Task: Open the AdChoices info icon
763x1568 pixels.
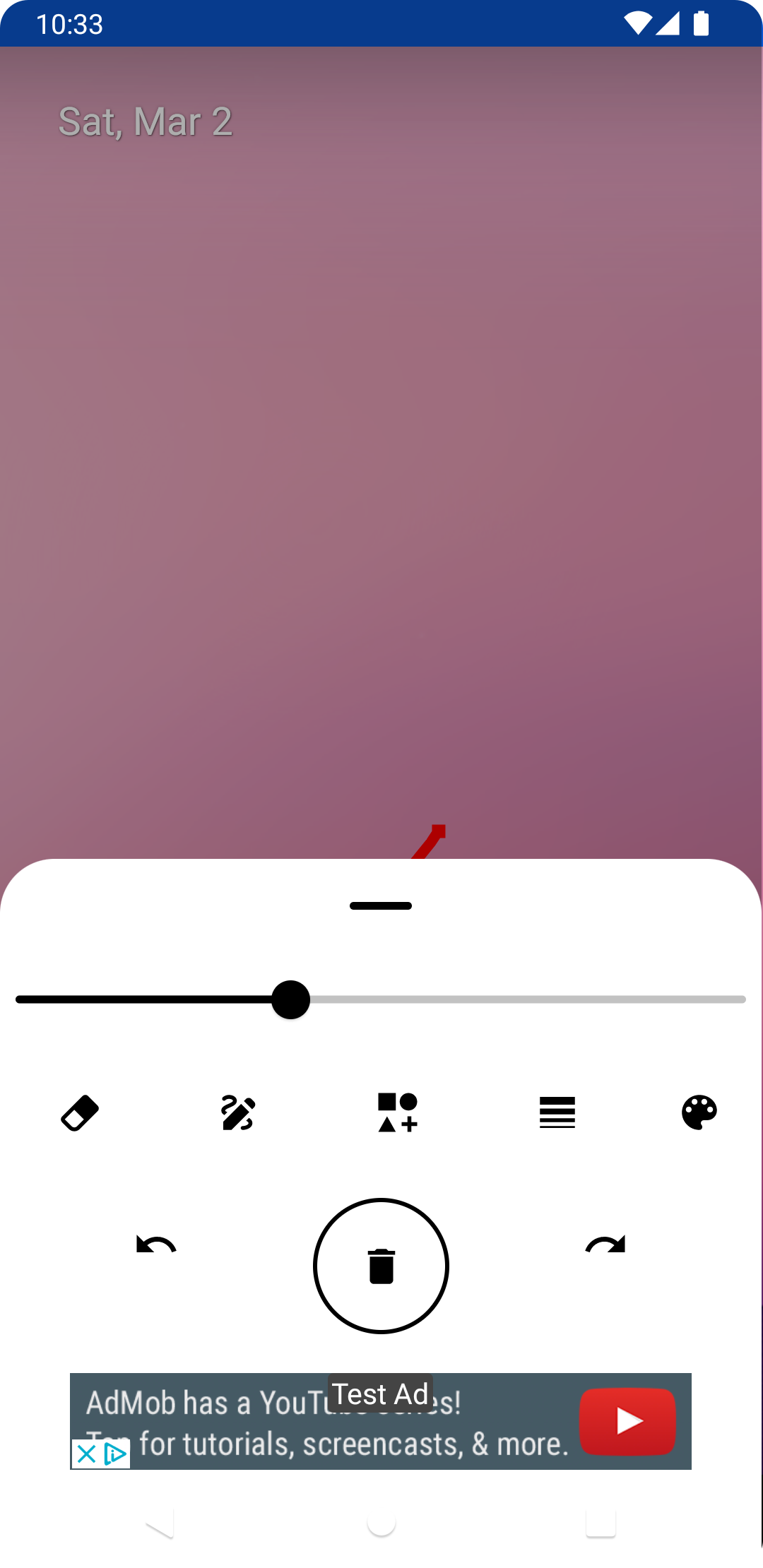Action: pos(115,1454)
